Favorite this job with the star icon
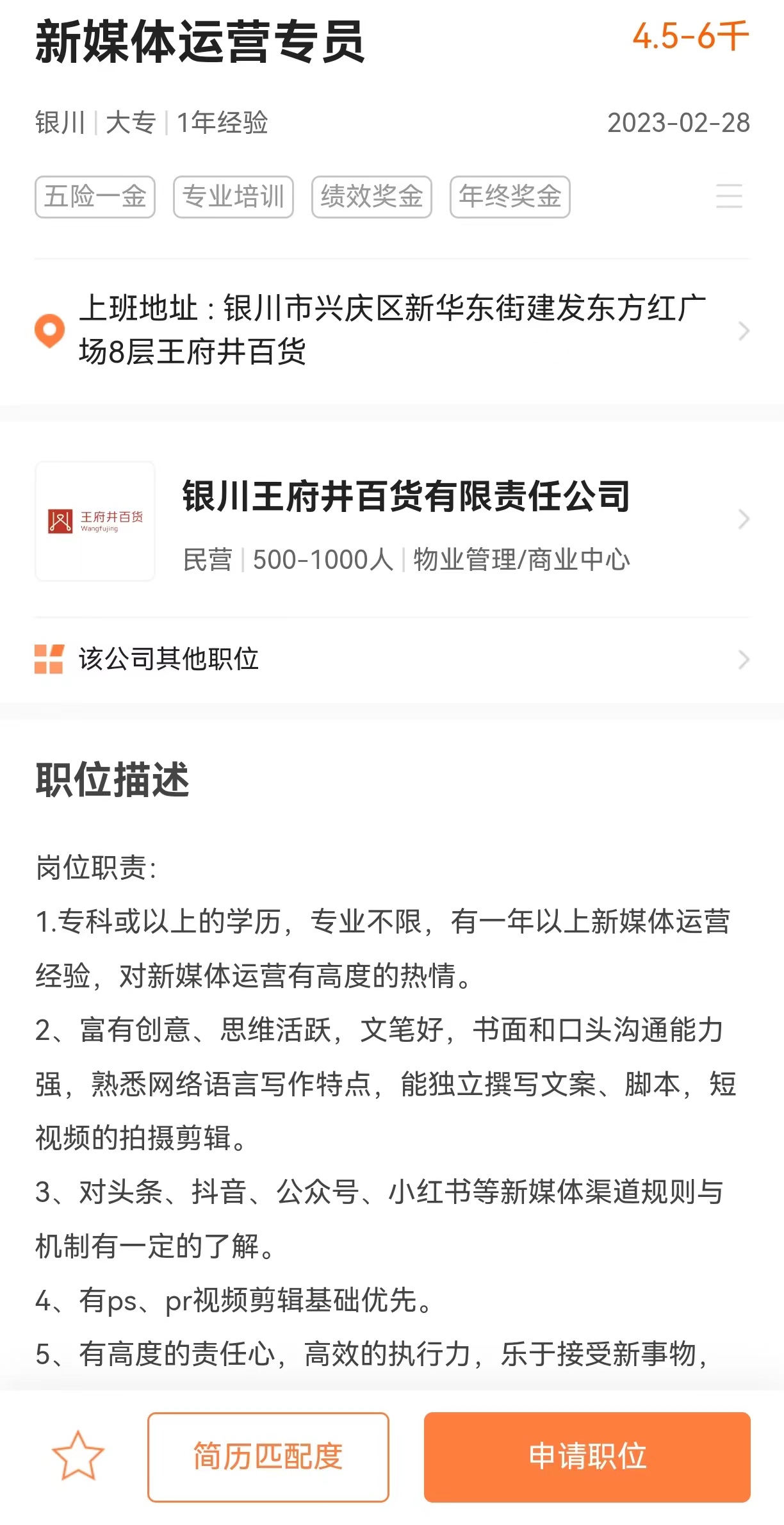Screen dimensions: 784x1525 tap(78, 1456)
